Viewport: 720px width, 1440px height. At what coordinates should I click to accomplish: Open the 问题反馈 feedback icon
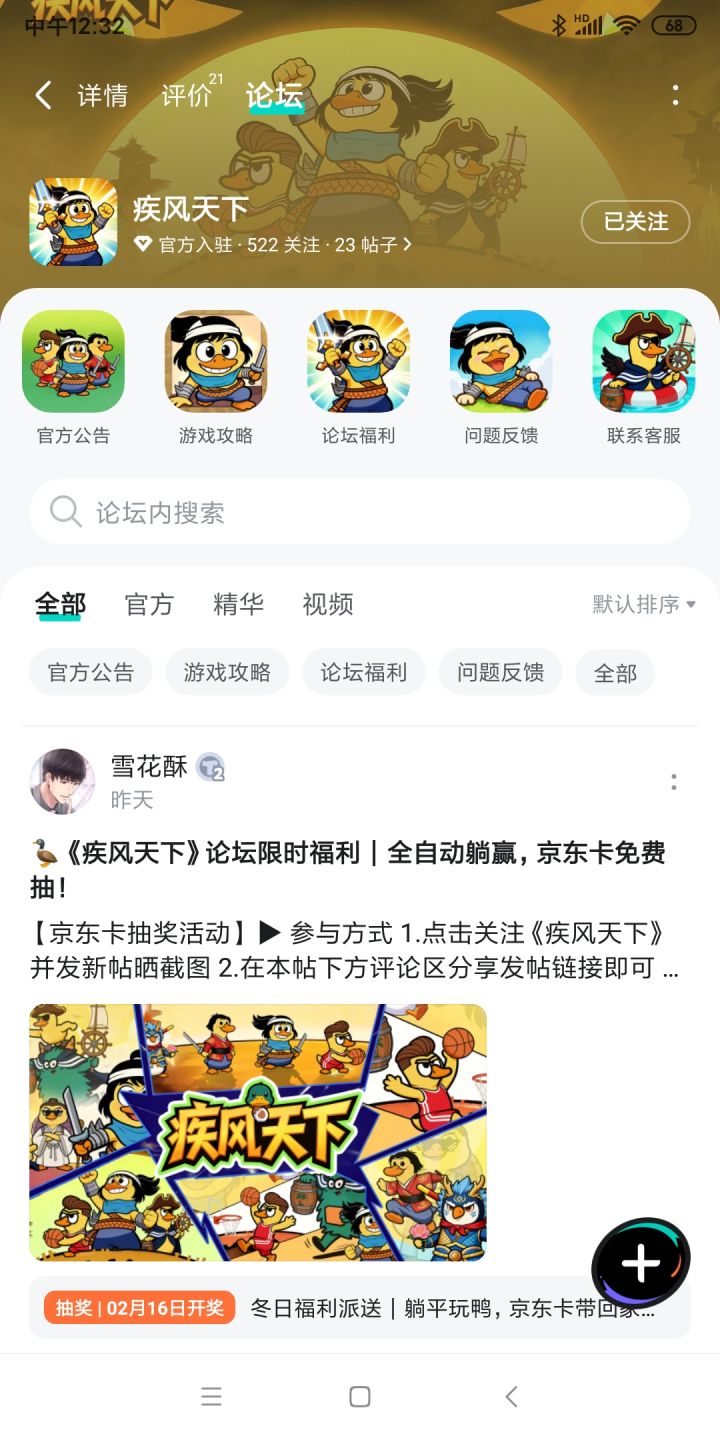tap(501, 363)
